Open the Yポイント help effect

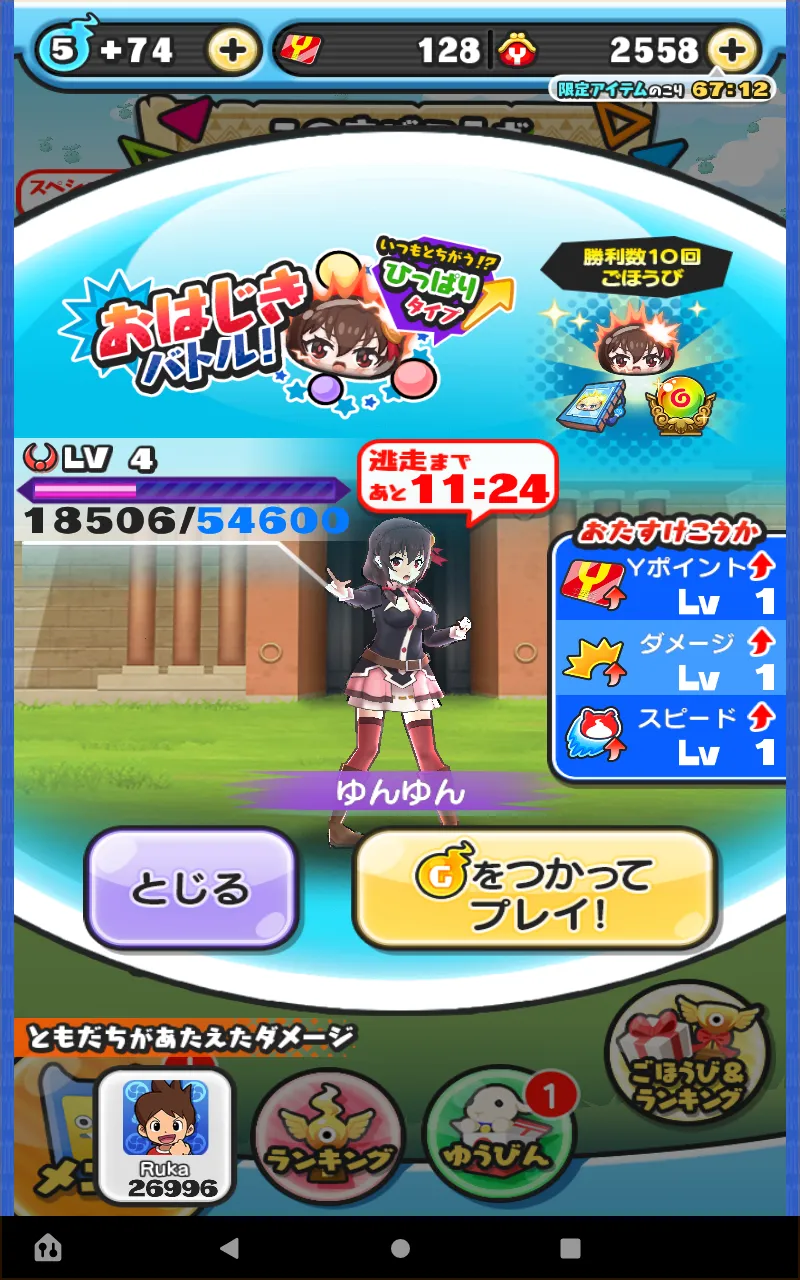[x=669, y=584]
